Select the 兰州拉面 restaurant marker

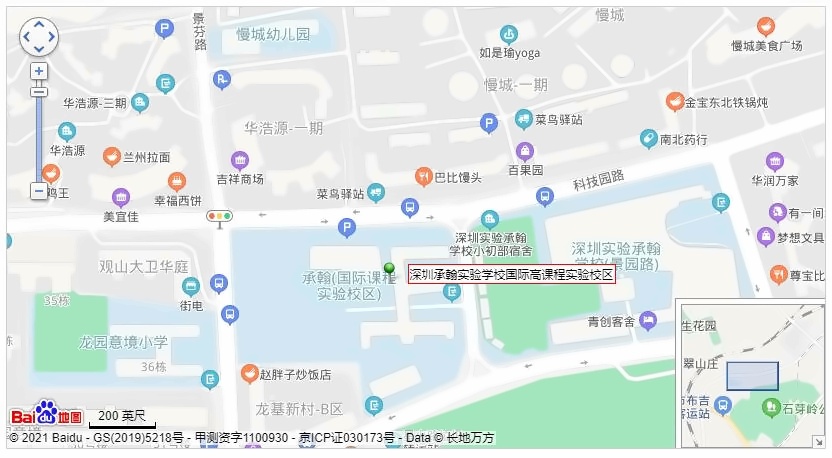pos(111,156)
